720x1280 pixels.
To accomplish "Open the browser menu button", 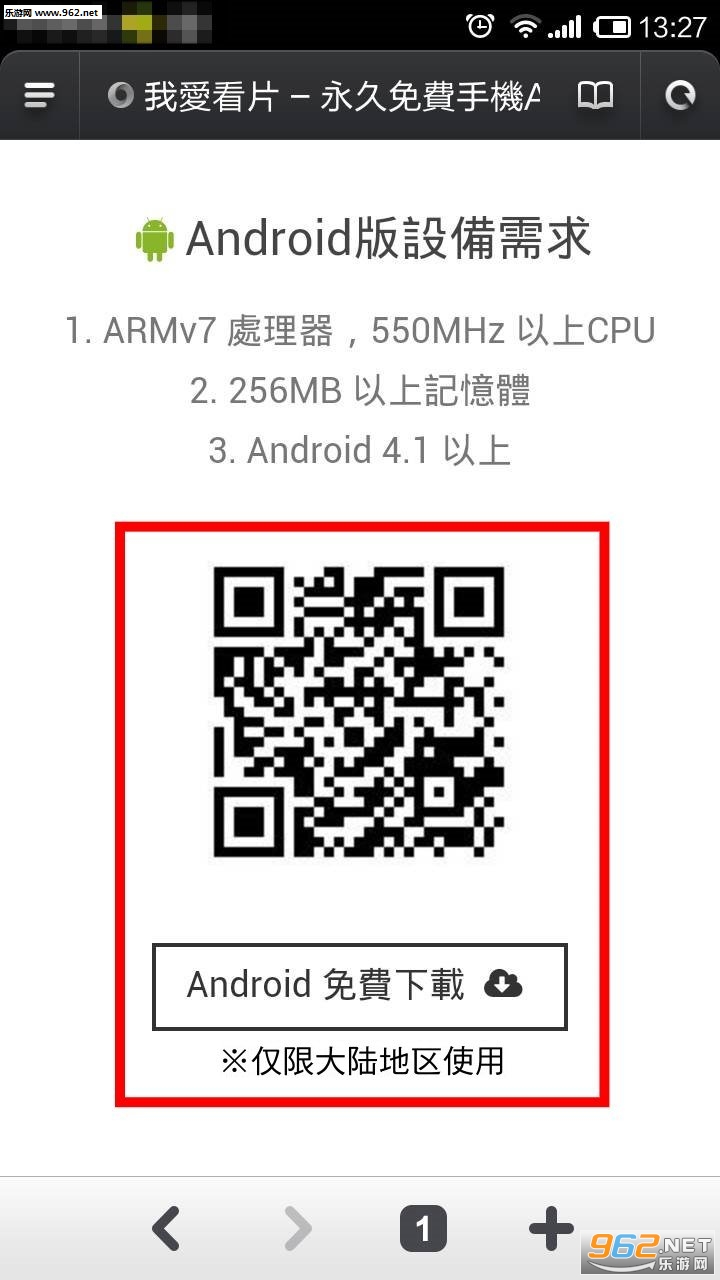I will click(x=39, y=96).
